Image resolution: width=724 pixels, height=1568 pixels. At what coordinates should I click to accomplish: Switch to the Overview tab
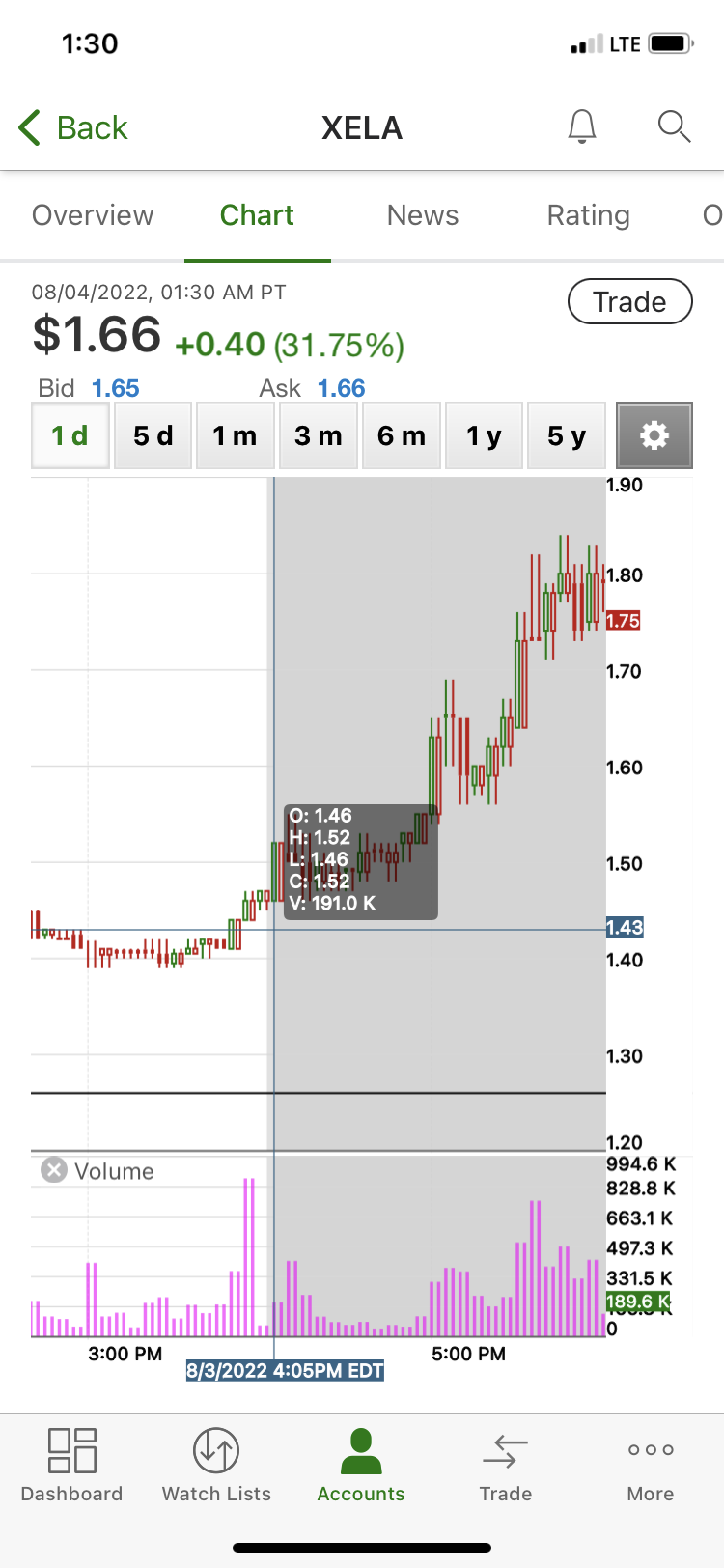click(x=93, y=215)
